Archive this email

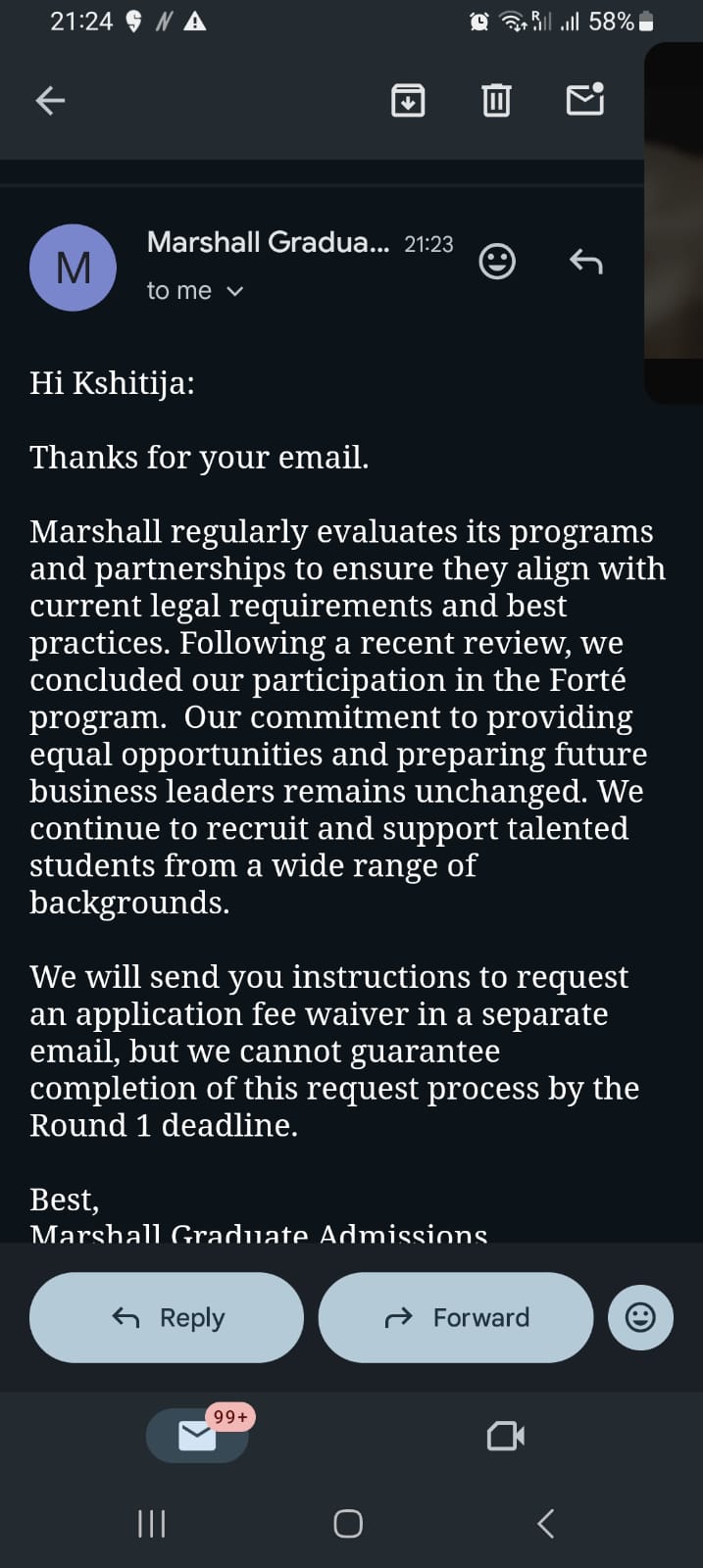[408, 100]
